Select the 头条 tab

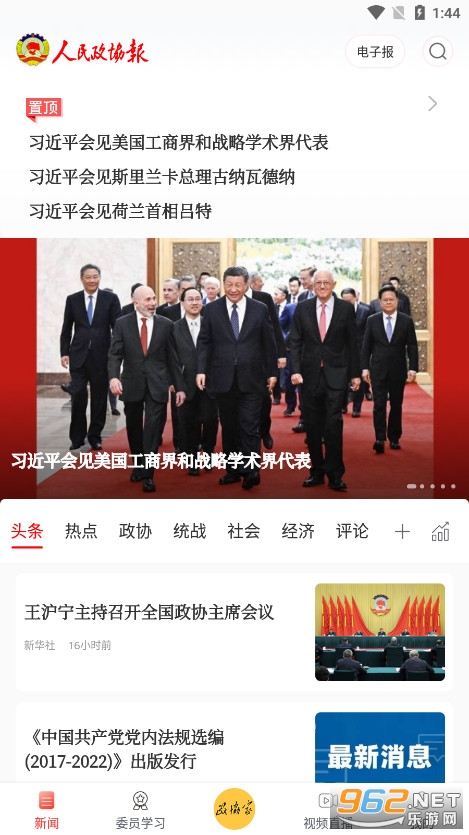pos(27,531)
